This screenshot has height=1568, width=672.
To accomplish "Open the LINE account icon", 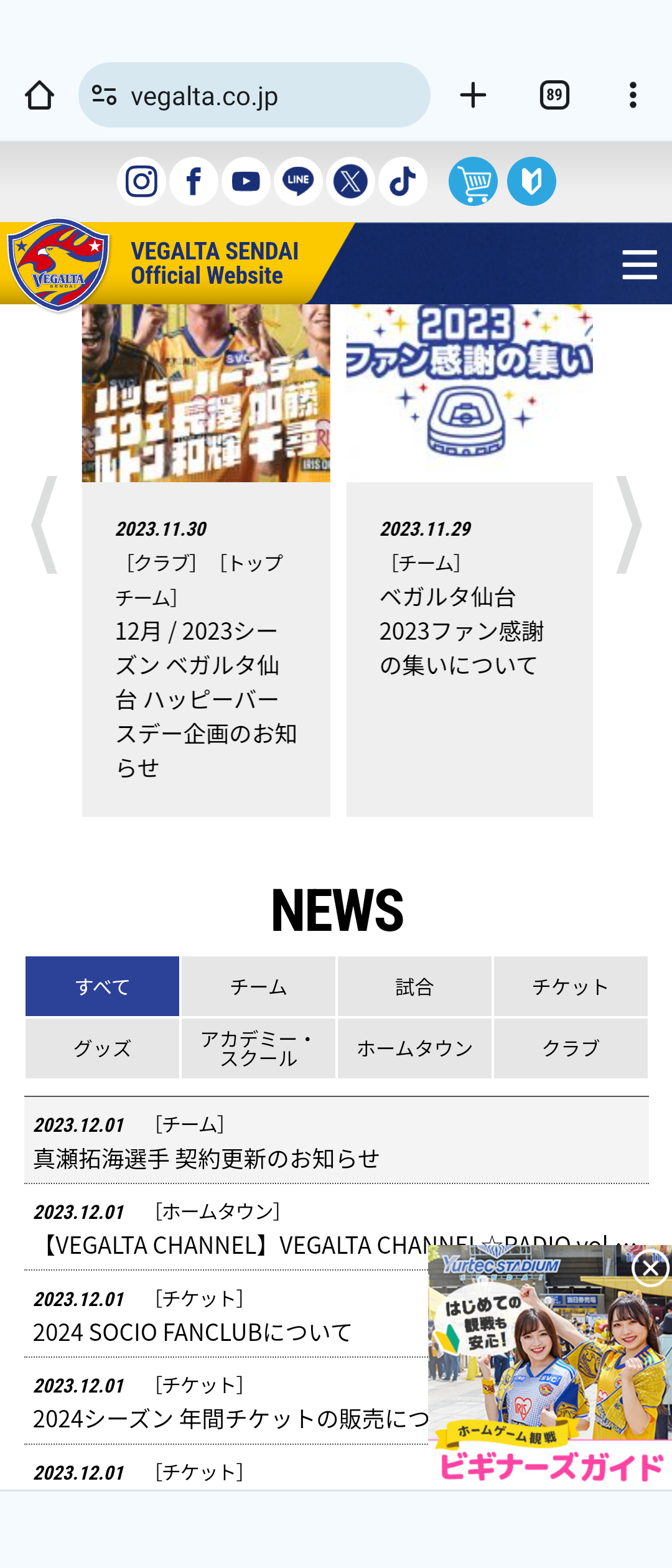I will click(x=298, y=182).
